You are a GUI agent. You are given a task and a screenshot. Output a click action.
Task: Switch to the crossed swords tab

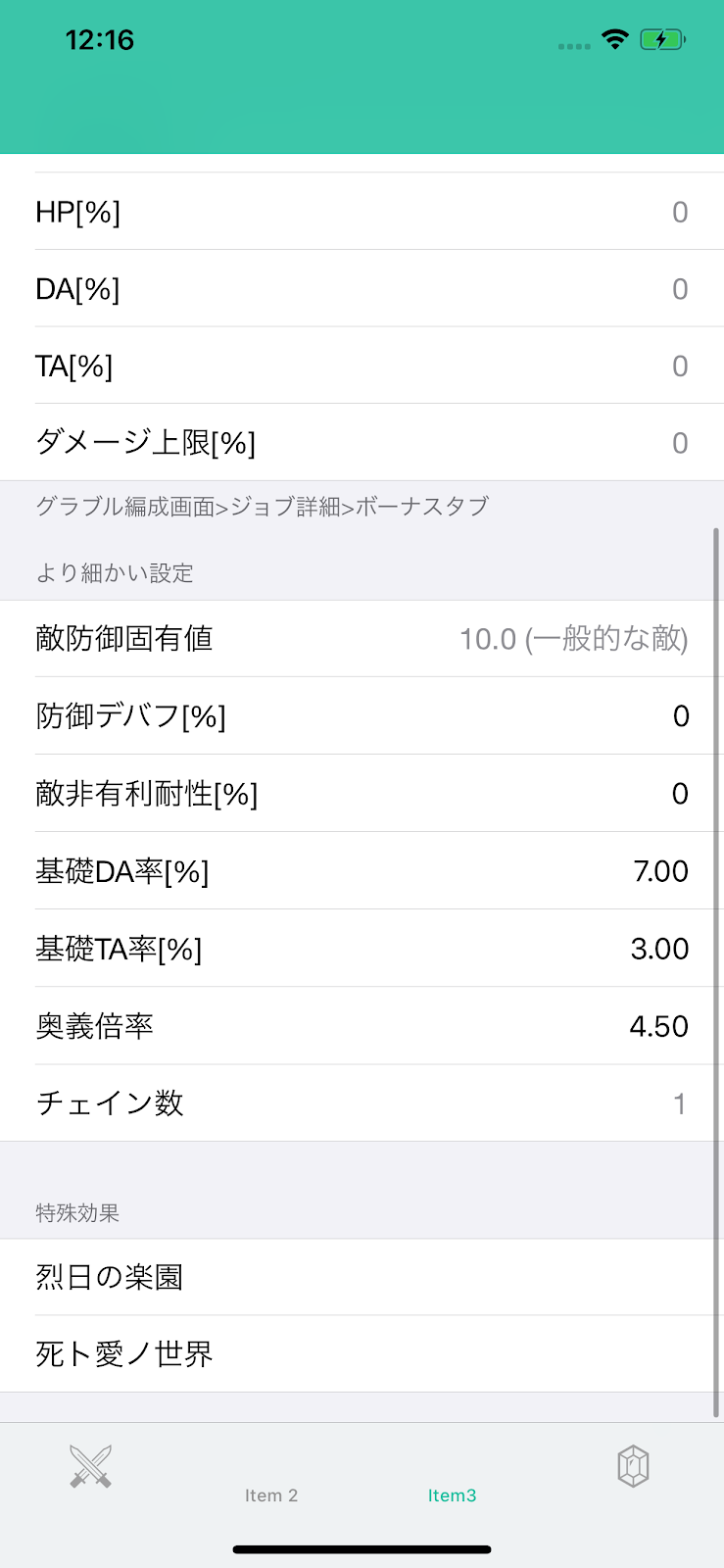coord(90,1467)
